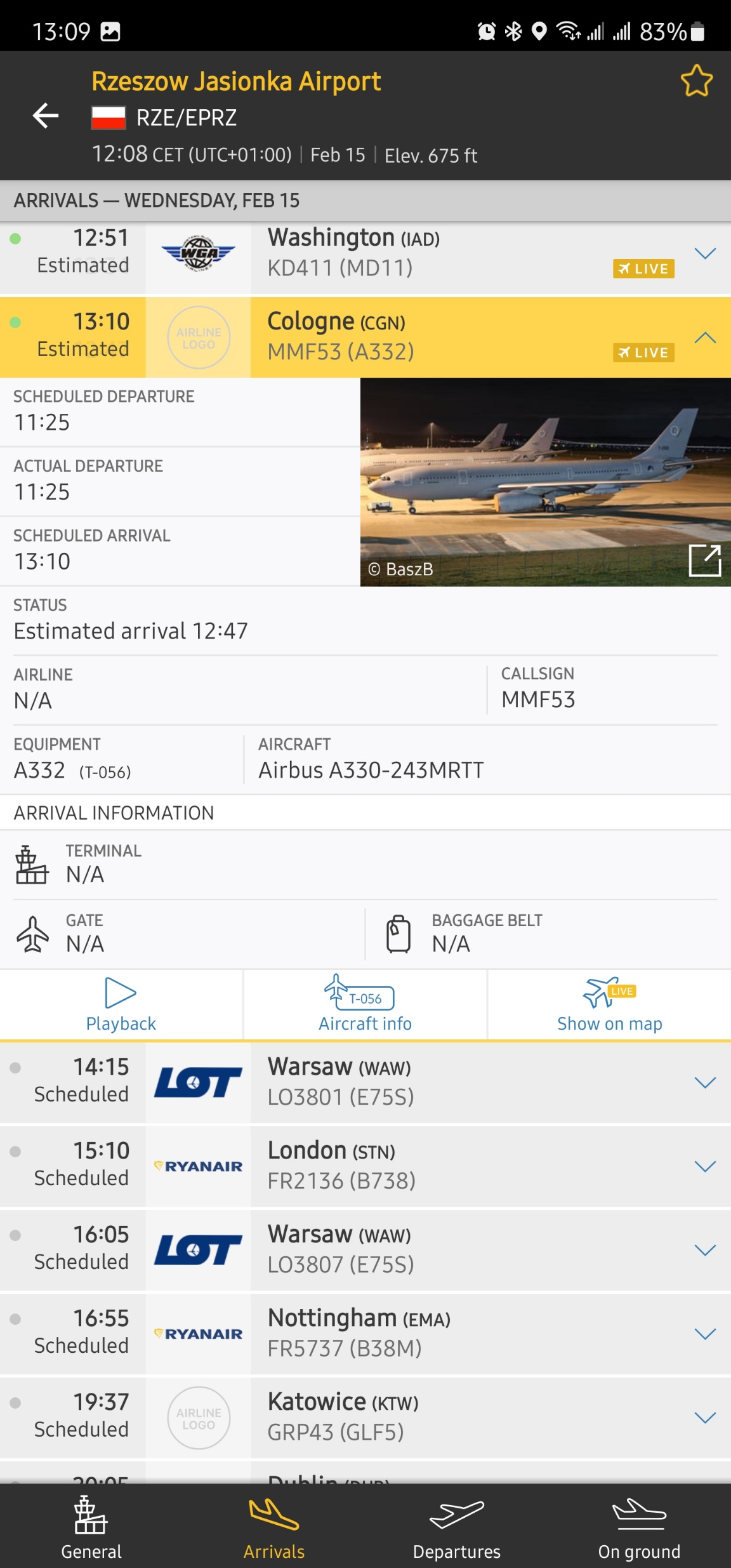731x1568 pixels.
Task: Expand the Nottingham FR5737 flight row
Action: [x=704, y=1334]
